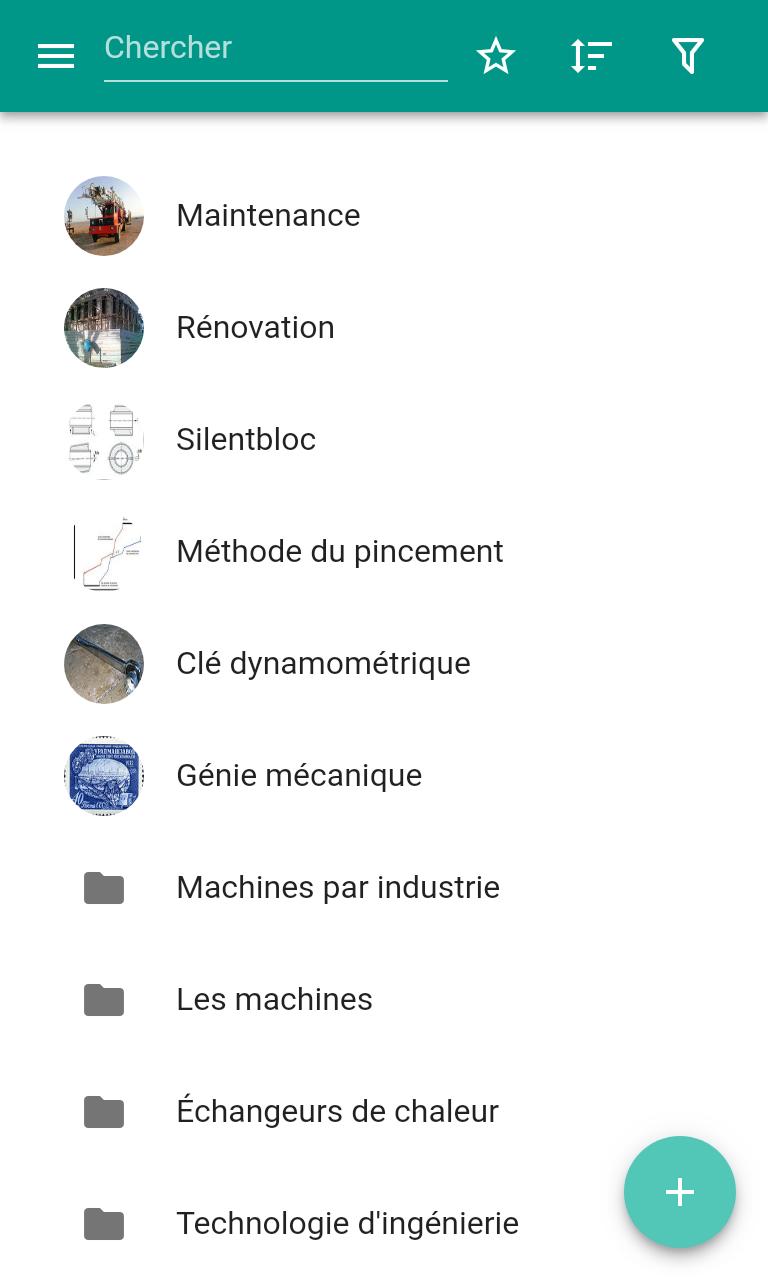Tap the Chercher search field

[276, 50]
